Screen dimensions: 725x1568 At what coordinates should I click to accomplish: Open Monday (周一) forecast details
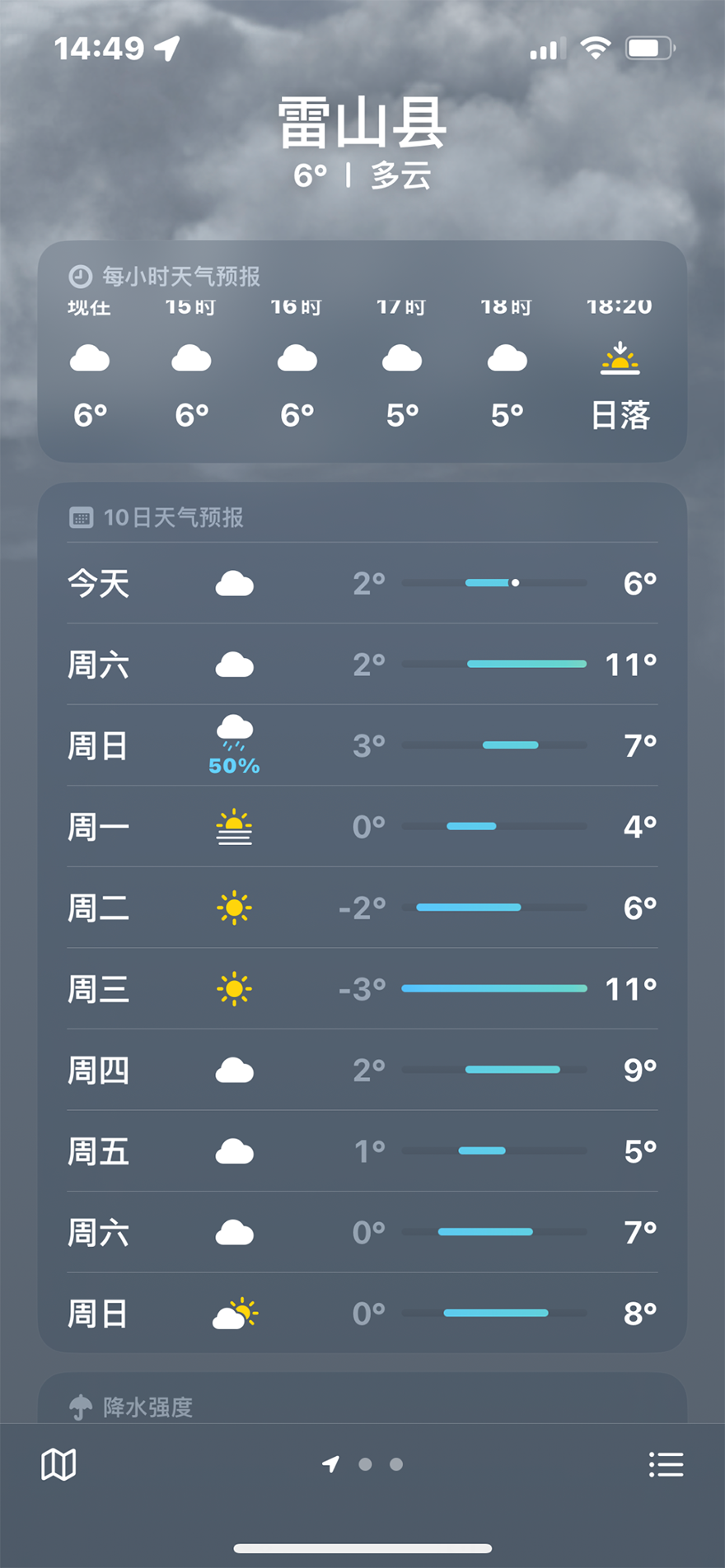click(362, 826)
